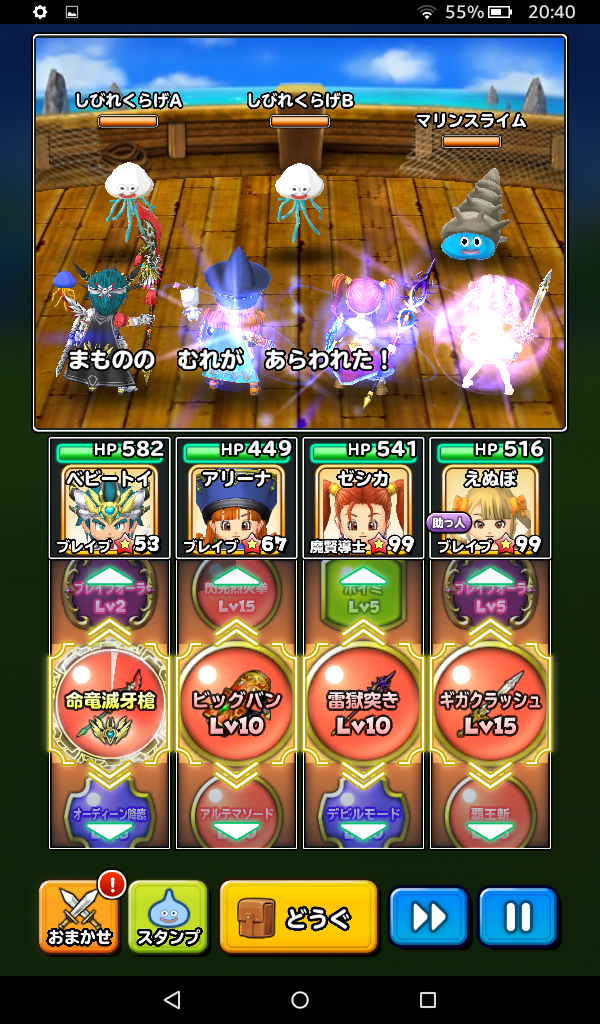
Task: Activate the 命竜滅牙槍 skill
Action: pyautogui.click(x=110, y=705)
